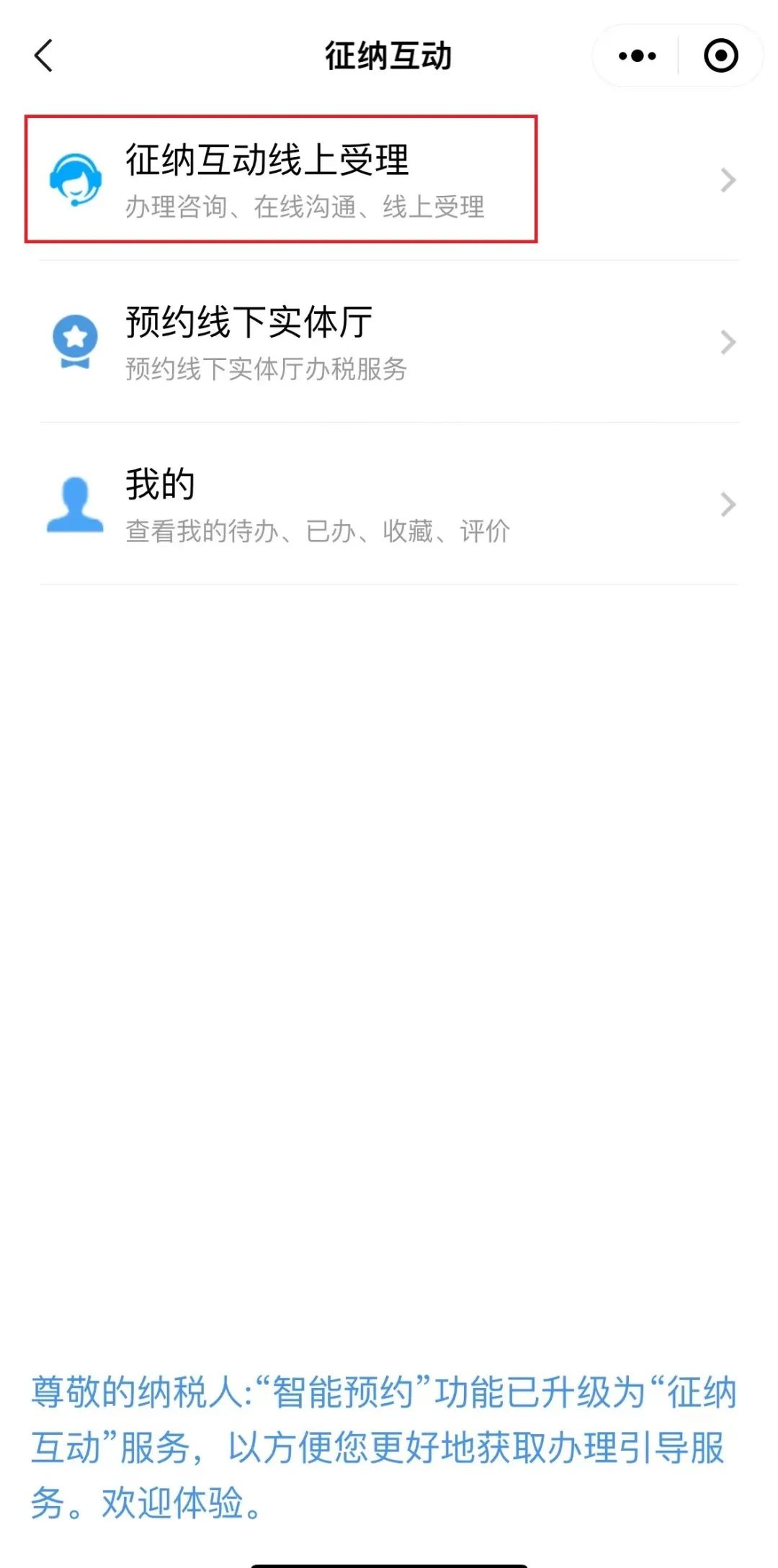Open 征纳互动线上受理
Image resolution: width=778 pixels, height=1568 pixels.
[x=389, y=179]
